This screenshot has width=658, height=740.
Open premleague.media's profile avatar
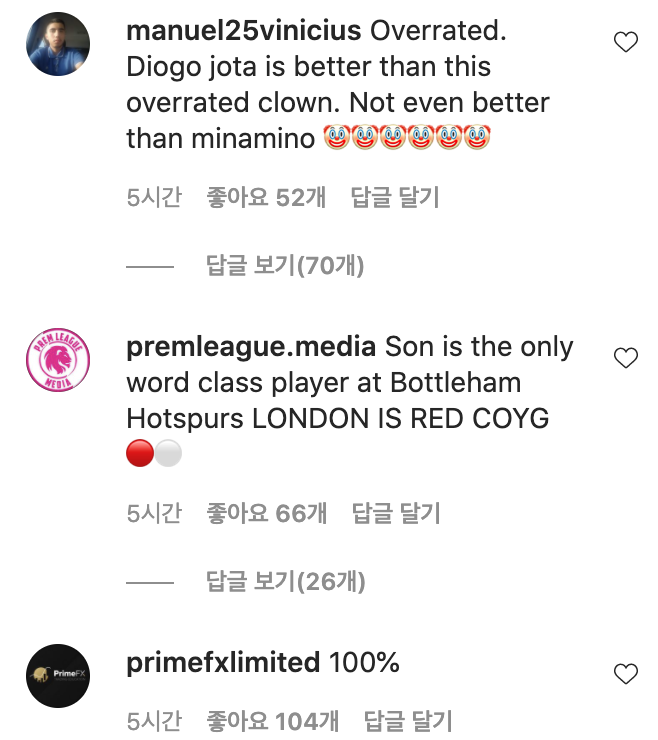[x=58, y=360]
